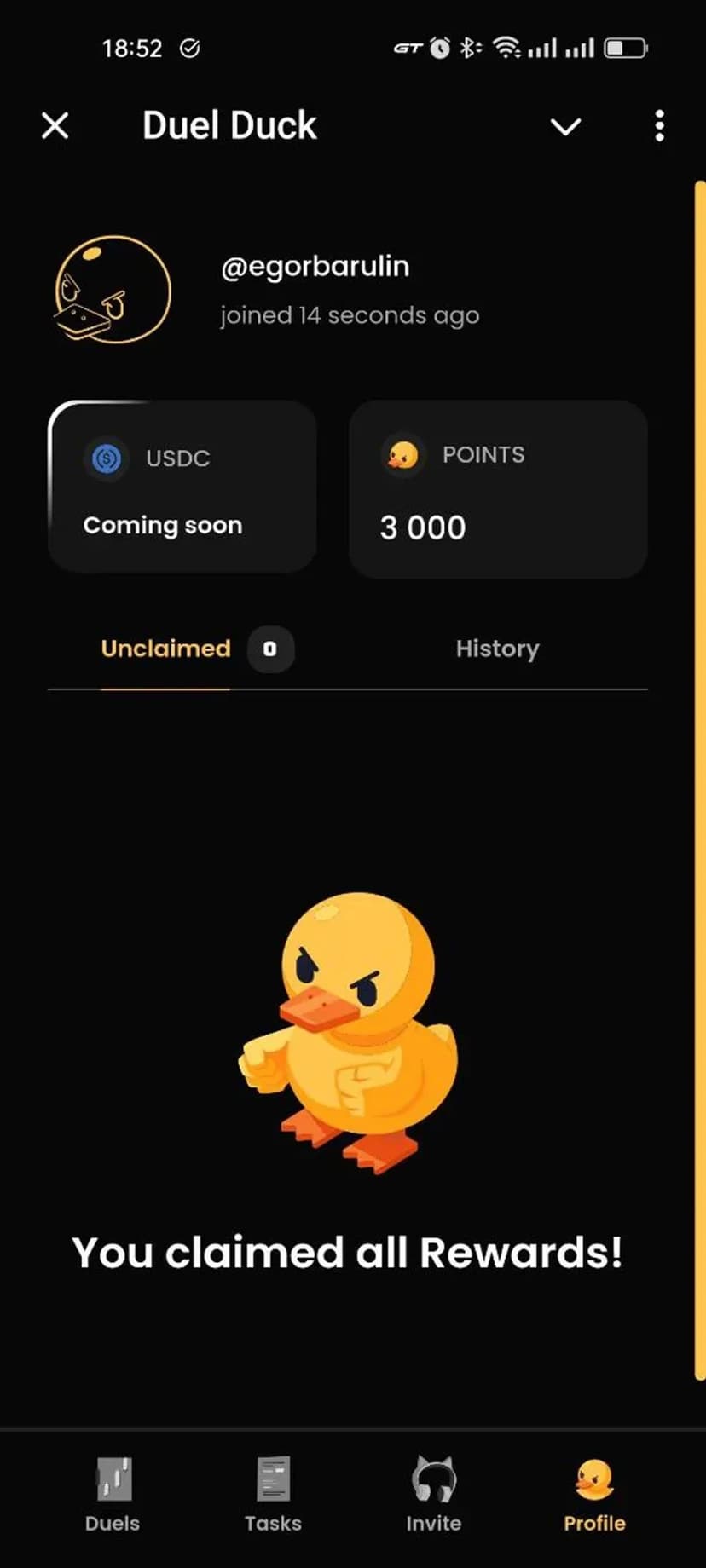Tap the Profile navigation item
This screenshot has width=706, height=1568.
594,1493
